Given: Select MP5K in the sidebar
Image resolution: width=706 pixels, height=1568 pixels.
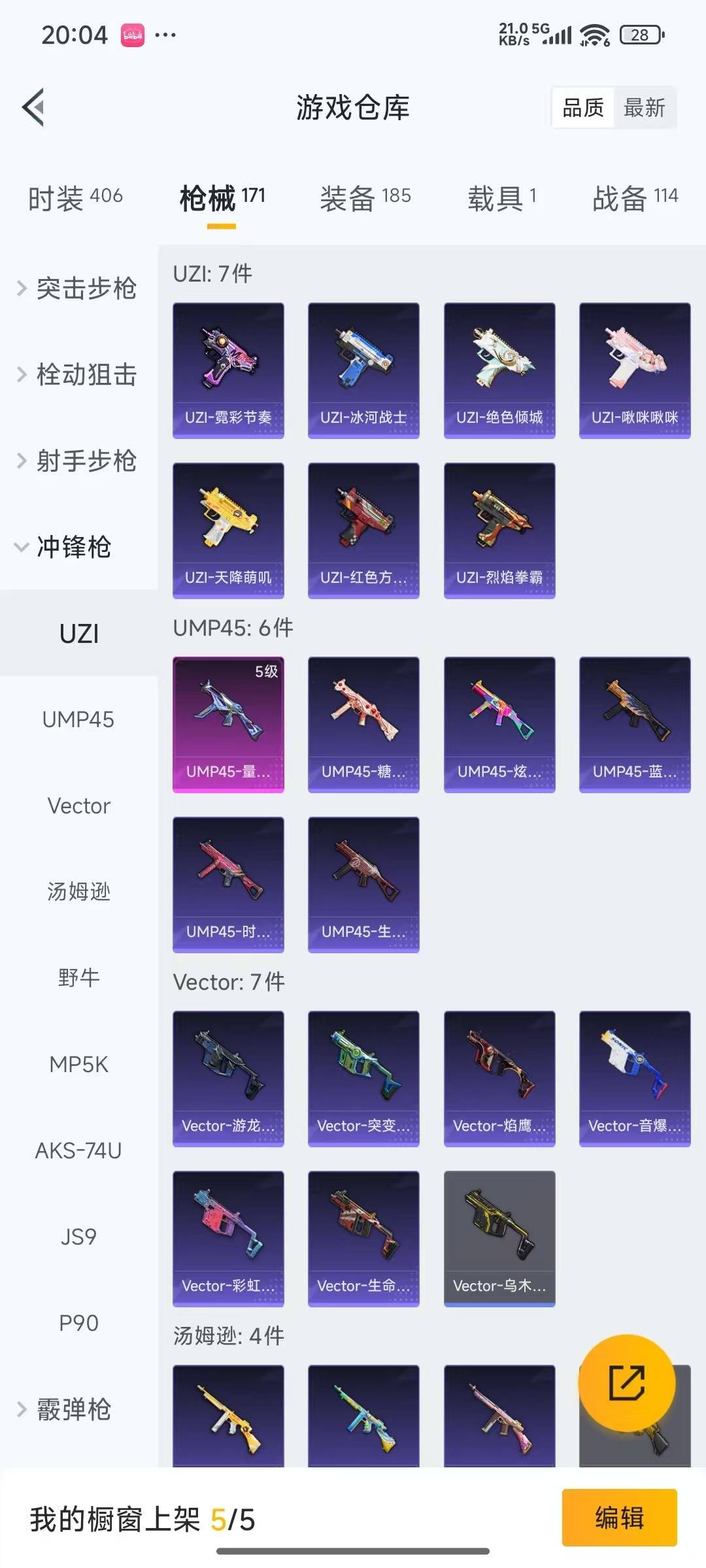Looking at the screenshot, I should 78,1064.
